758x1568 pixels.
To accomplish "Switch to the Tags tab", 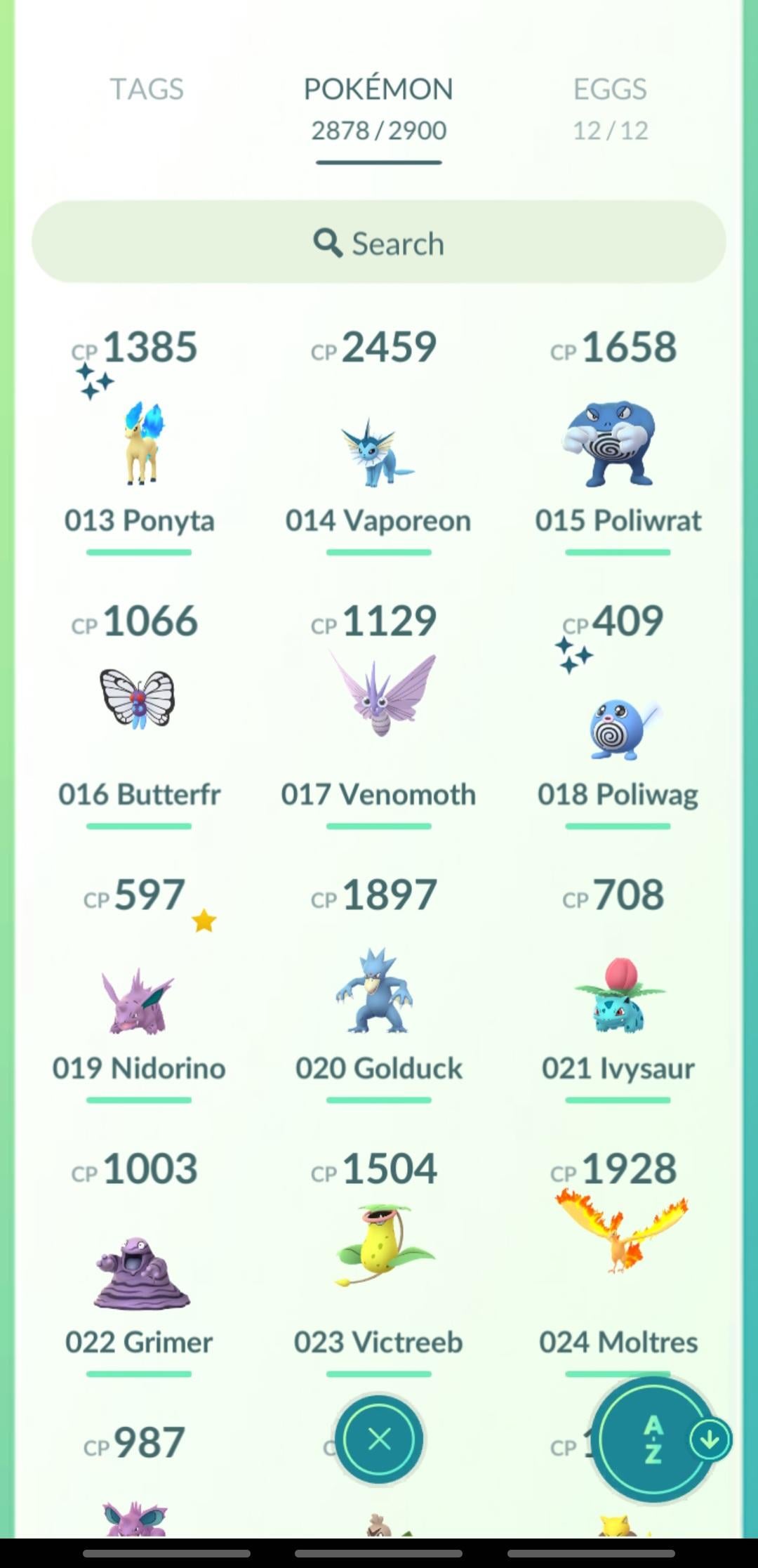I will pyautogui.click(x=146, y=90).
